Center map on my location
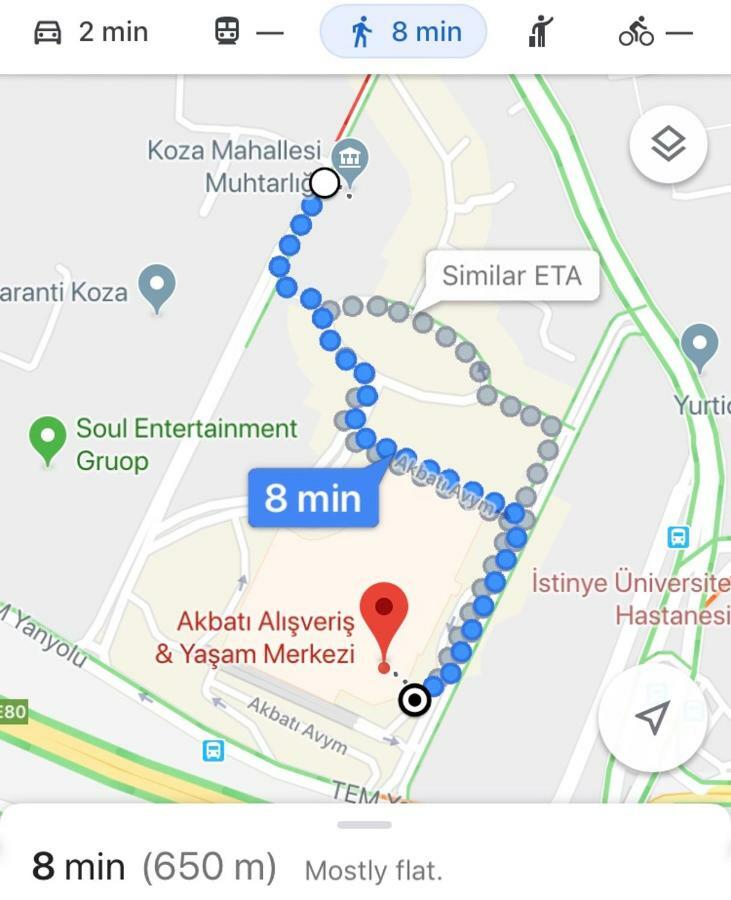This screenshot has width=731, height=900. [x=652, y=717]
